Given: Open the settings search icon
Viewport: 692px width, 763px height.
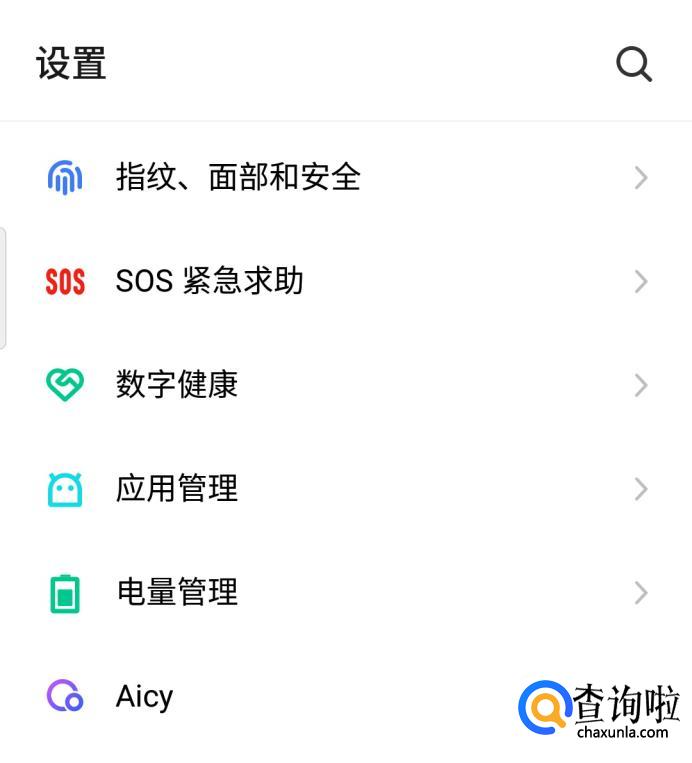Looking at the screenshot, I should [633, 65].
